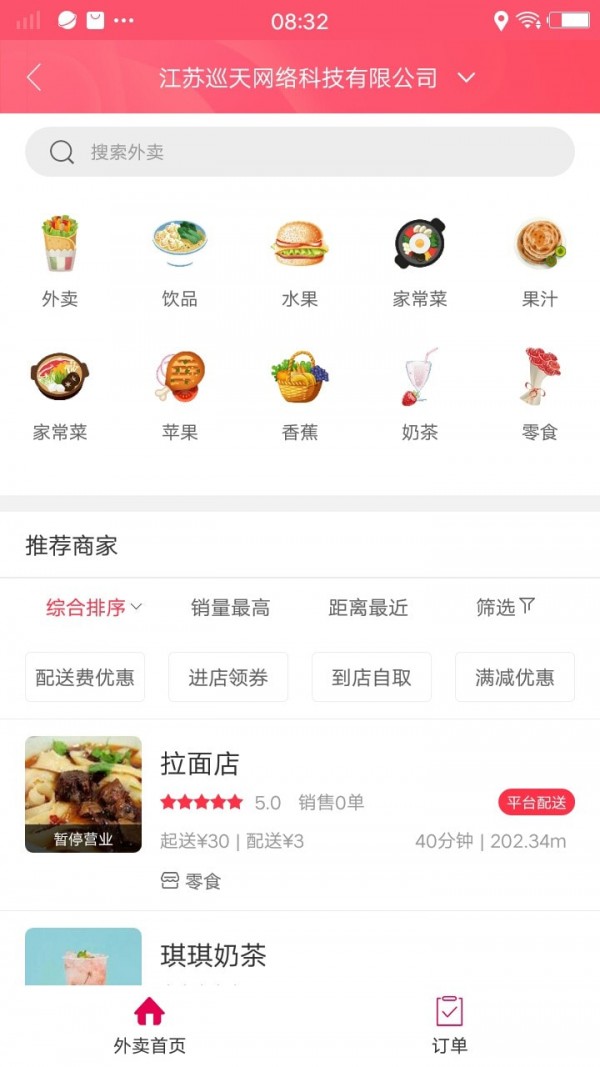This screenshot has height=1067, width=600.
Task: Open the 筛选 filter options
Action: click(x=506, y=607)
